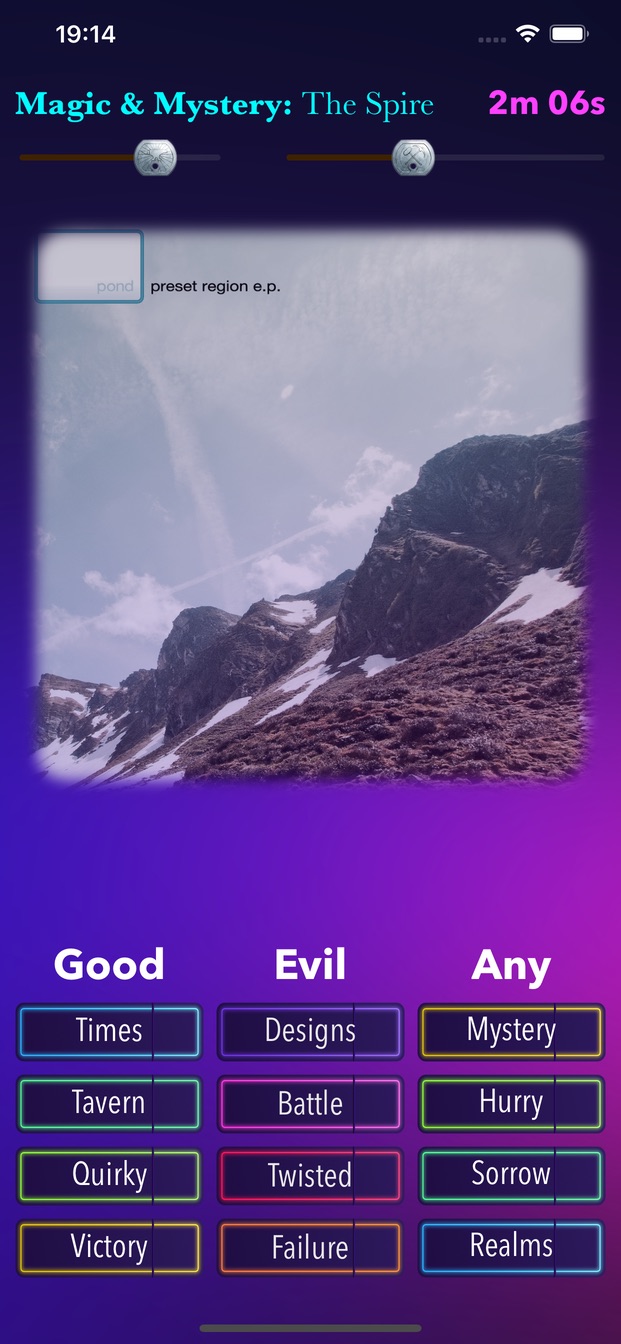Select the Designs button under Evil
This screenshot has height=1344, width=621.
click(310, 1031)
